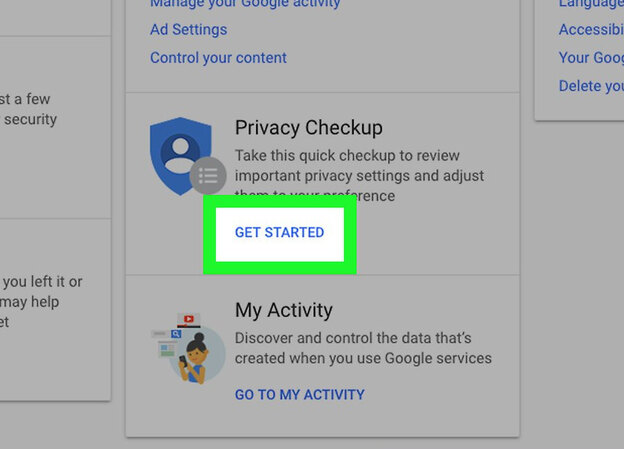The width and height of the screenshot is (624, 449).
Task: Open Ad Settings link
Action: 188,30
